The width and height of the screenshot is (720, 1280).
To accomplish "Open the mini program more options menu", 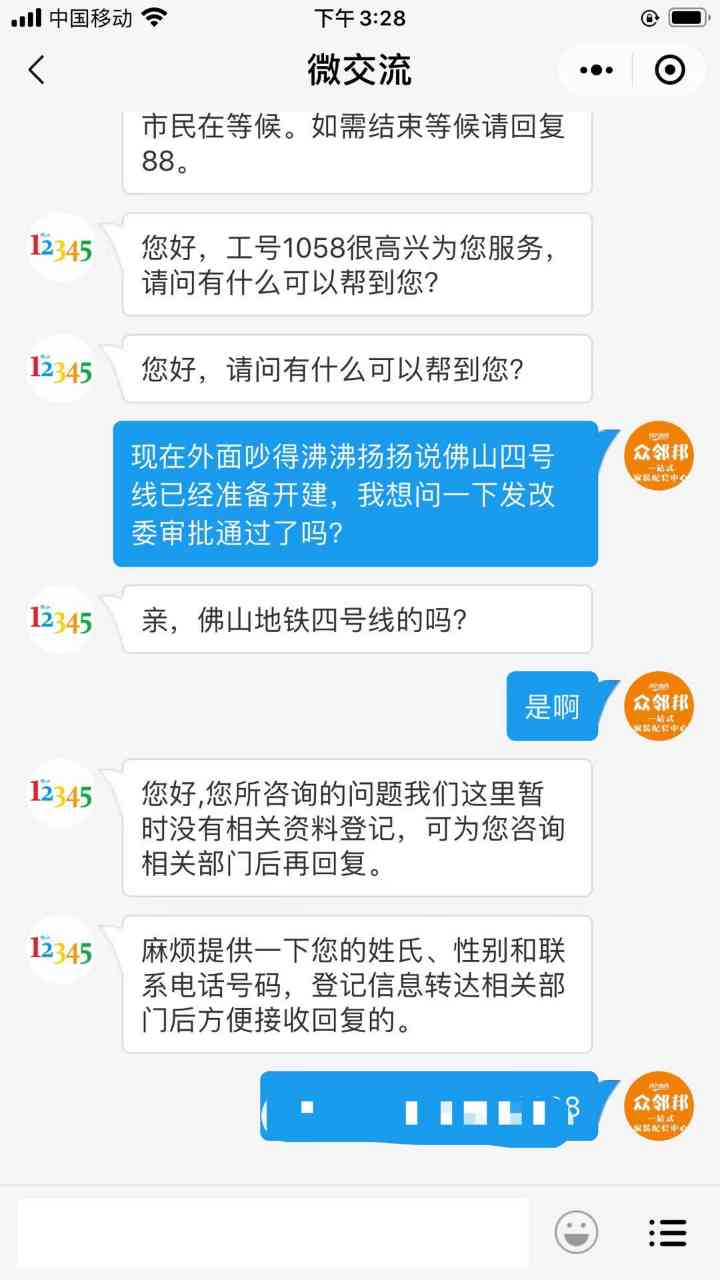I will point(597,70).
